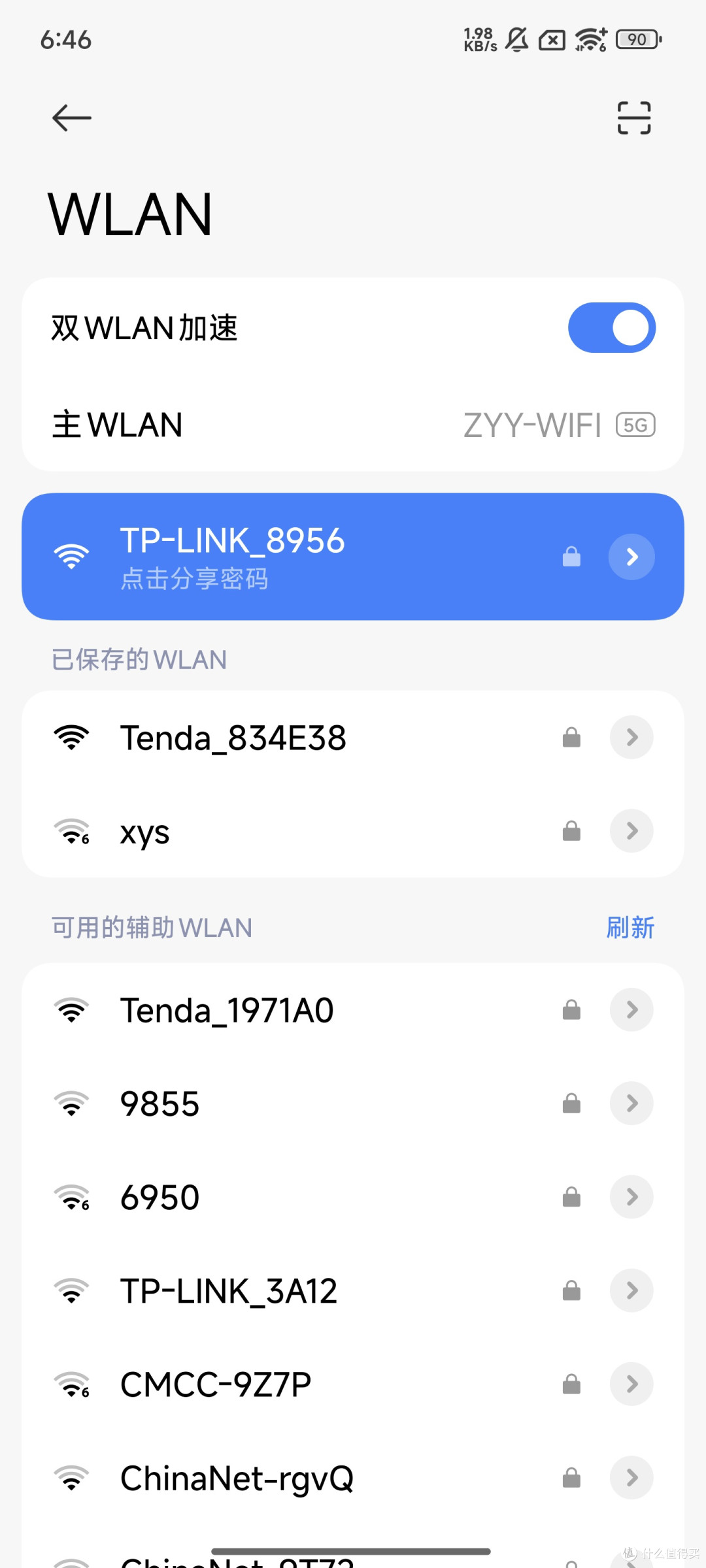
Task: Open details arrow for ChinaNet-rgvQ
Action: (631, 1477)
